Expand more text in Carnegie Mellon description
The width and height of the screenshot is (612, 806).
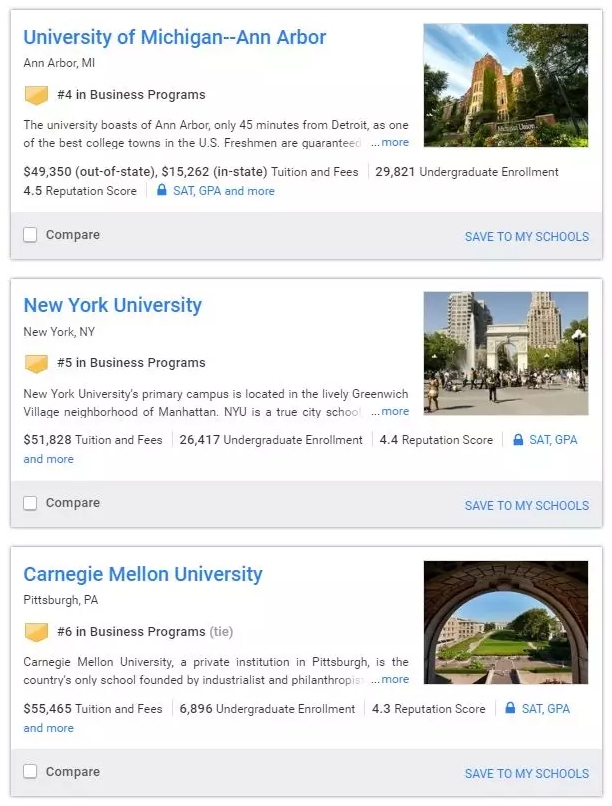tap(395, 680)
